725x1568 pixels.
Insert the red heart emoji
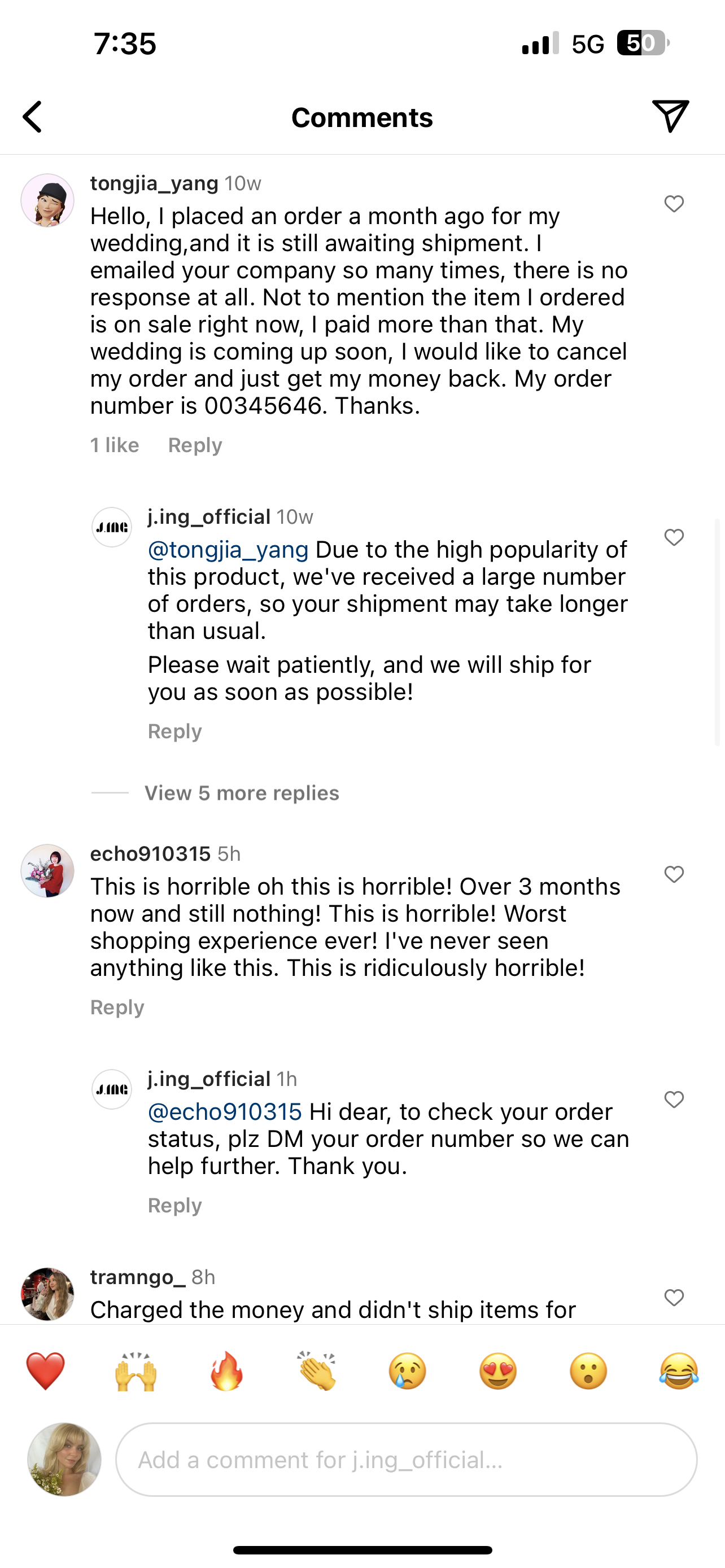(x=46, y=1372)
